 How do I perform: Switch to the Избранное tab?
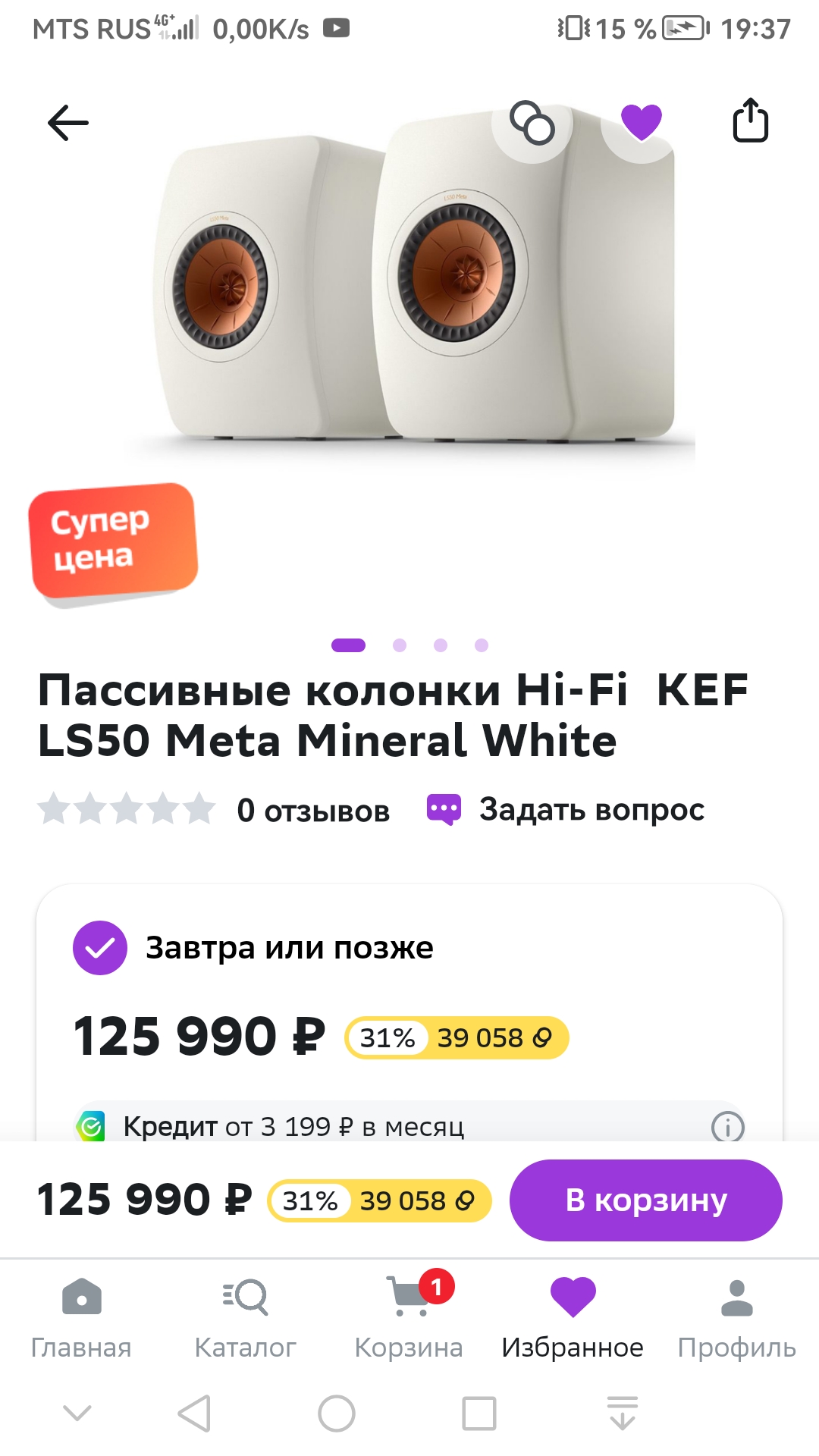(573, 1319)
